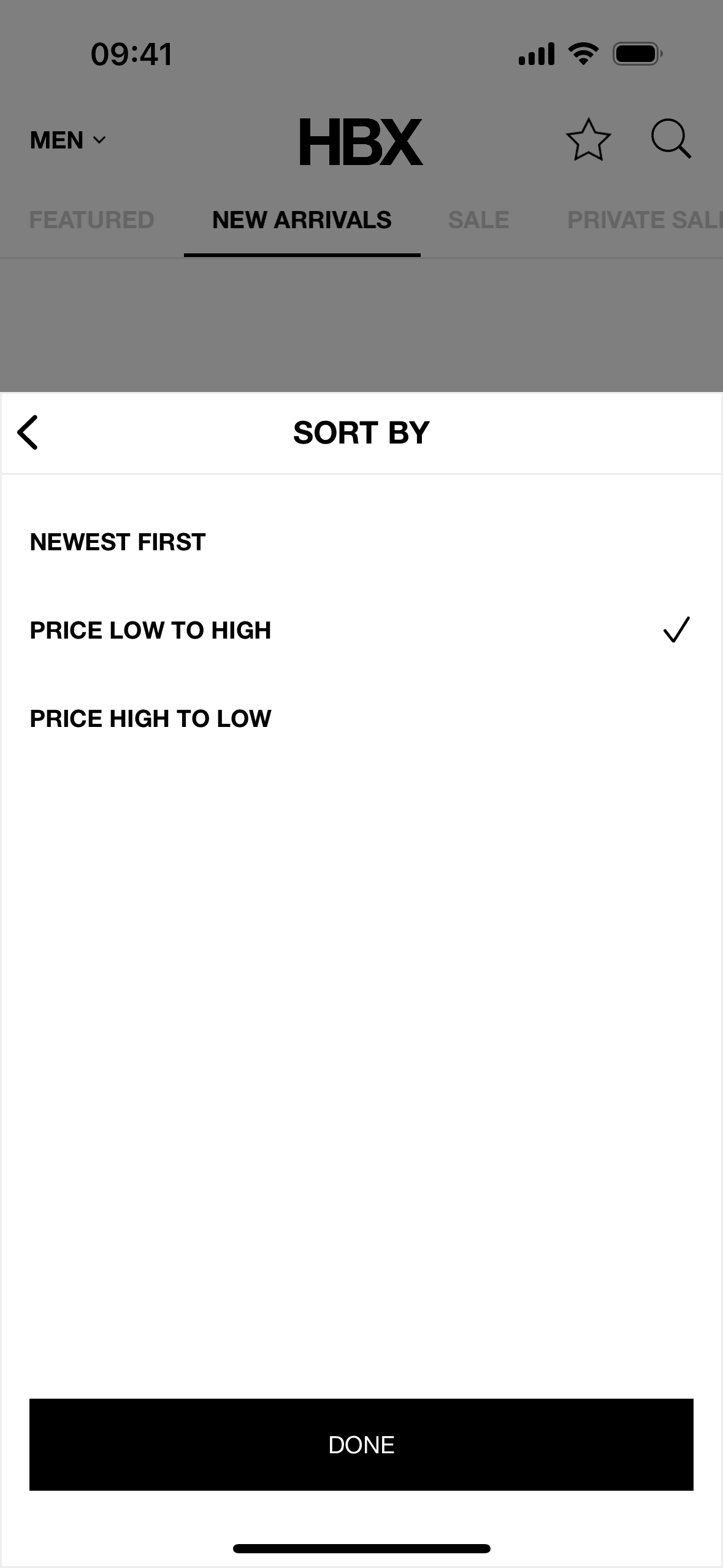Sort by Price High to Low
The height and width of the screenshot is (1568, 723).
tap(150, 719)
